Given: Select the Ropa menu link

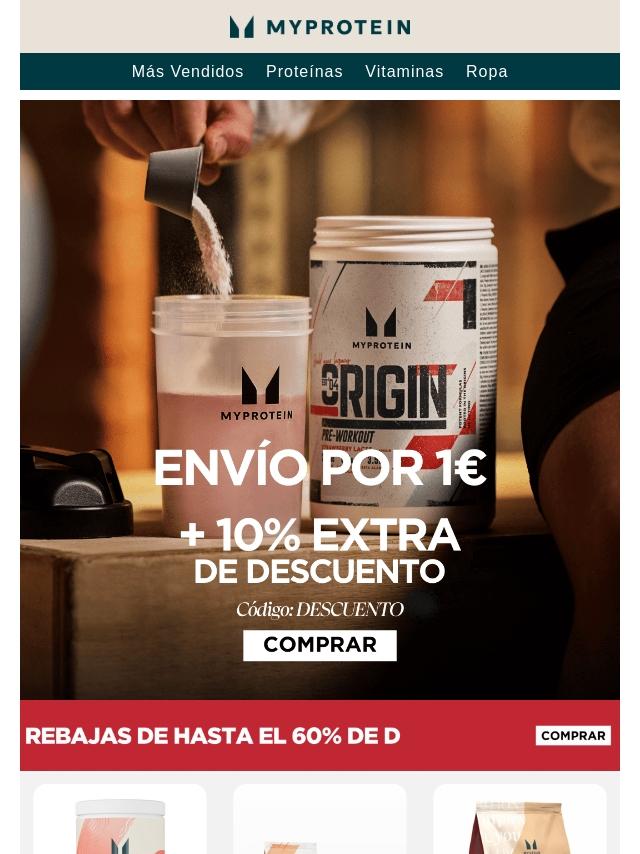Looking at the screenshot, I should point(487,72).
